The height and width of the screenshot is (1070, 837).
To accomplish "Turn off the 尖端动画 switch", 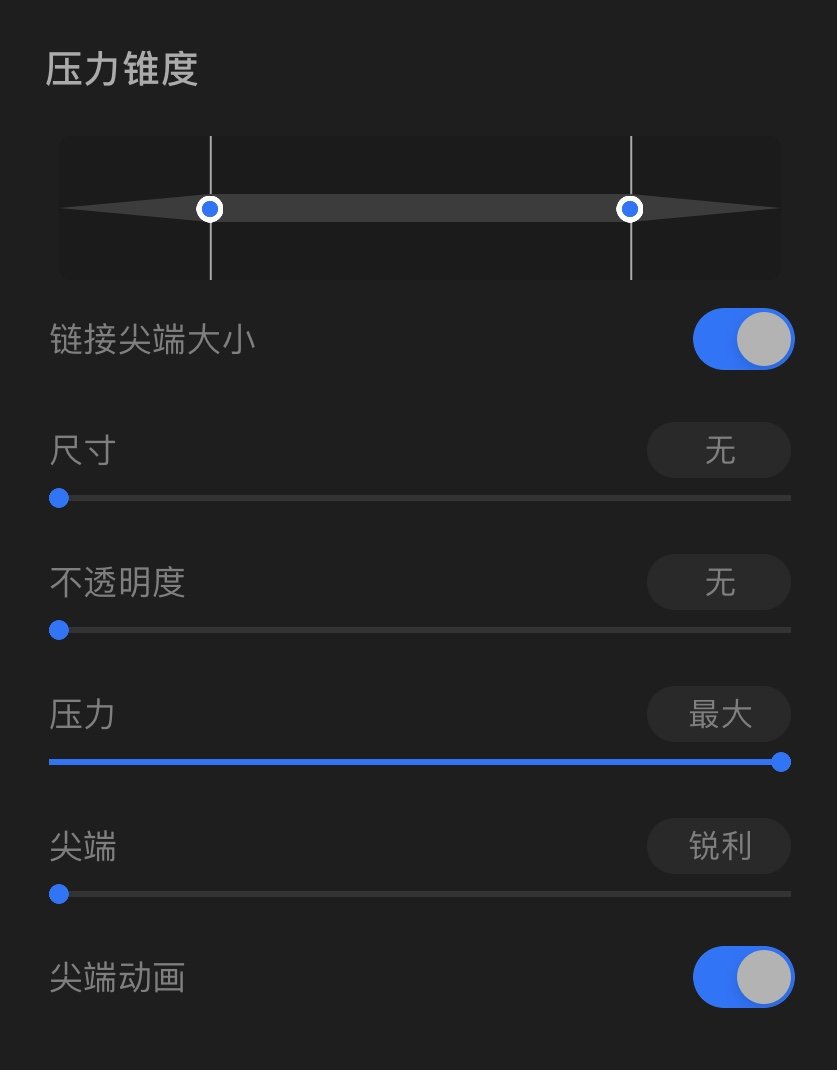I will pos(744,977).
